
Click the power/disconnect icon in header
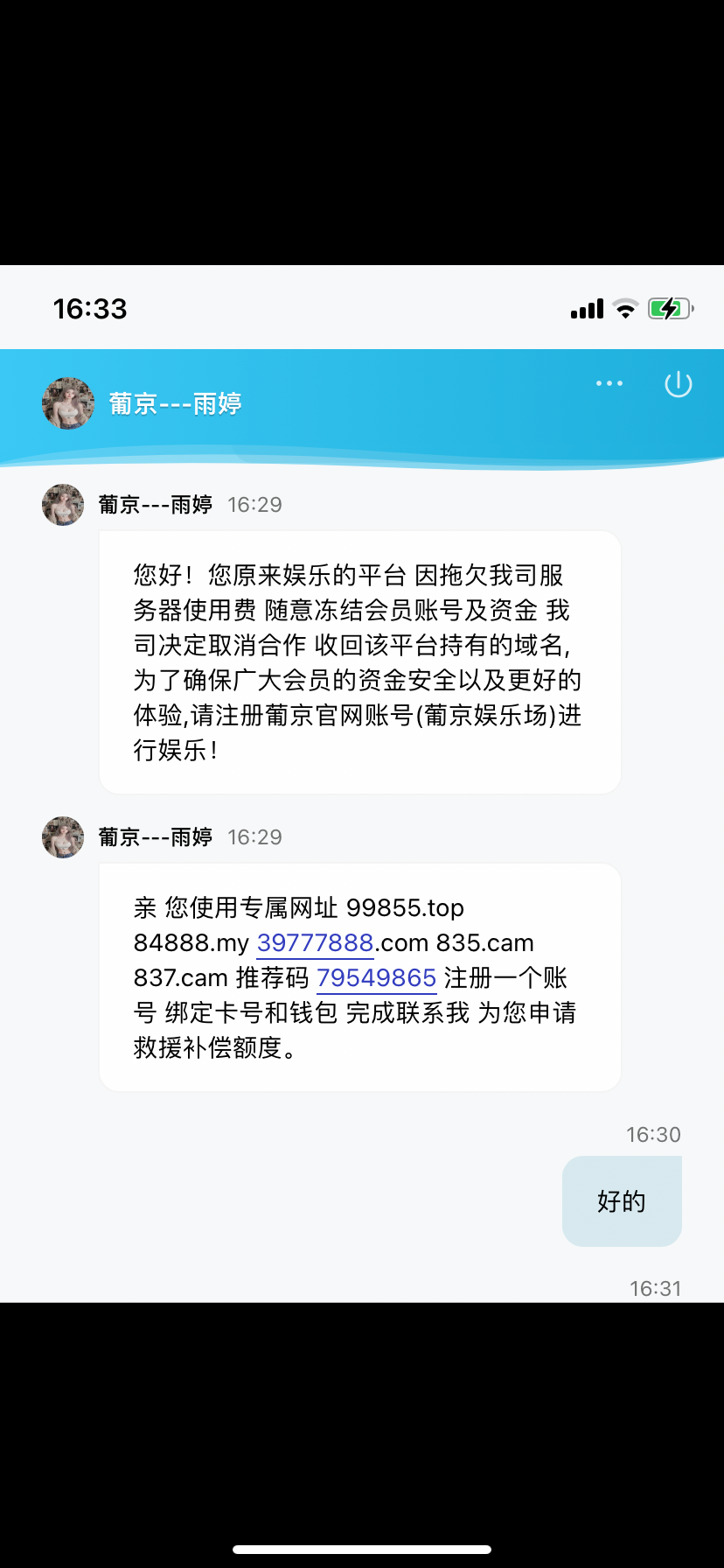pos(678,383)
